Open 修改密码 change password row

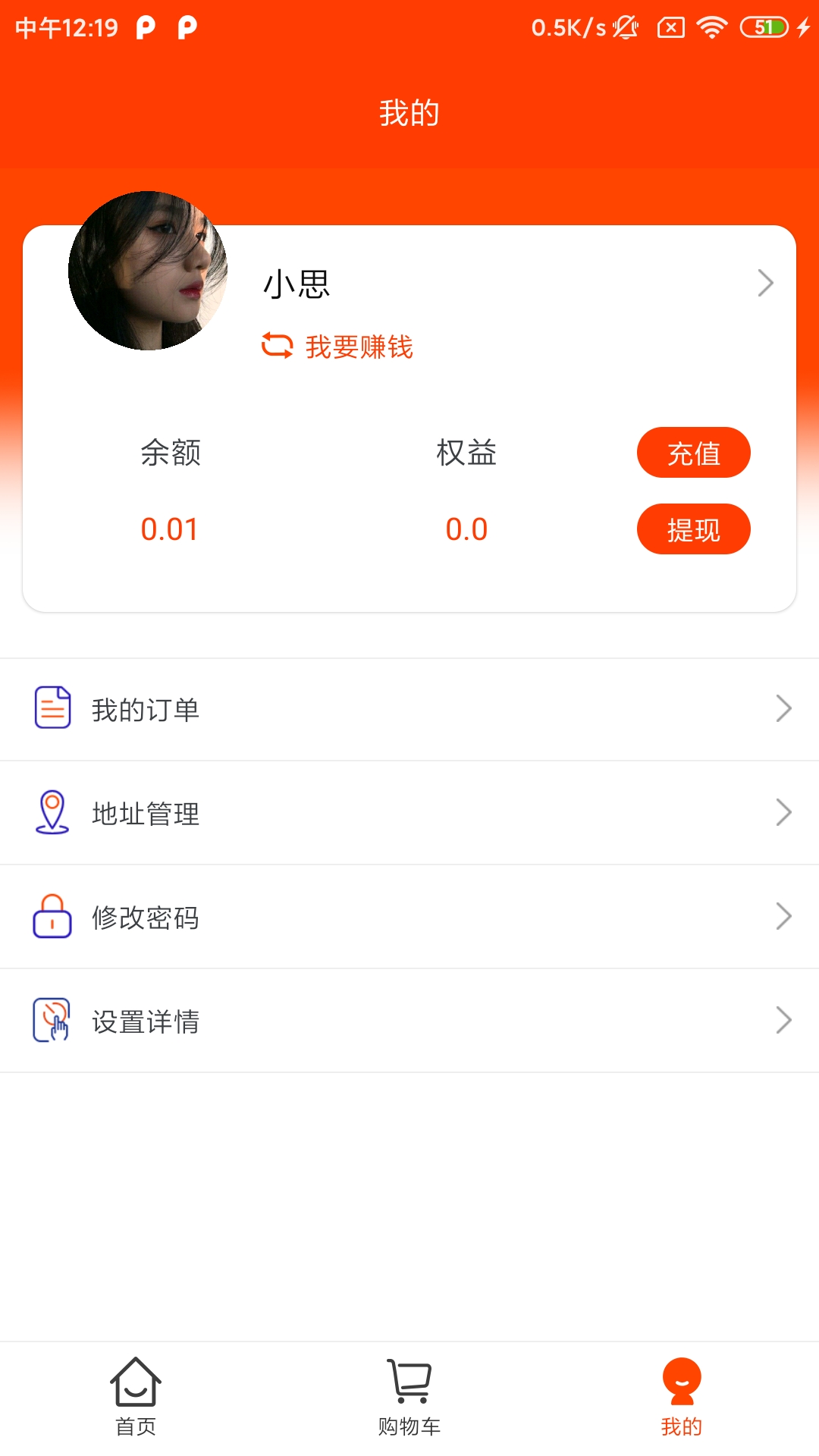(409, 917)
